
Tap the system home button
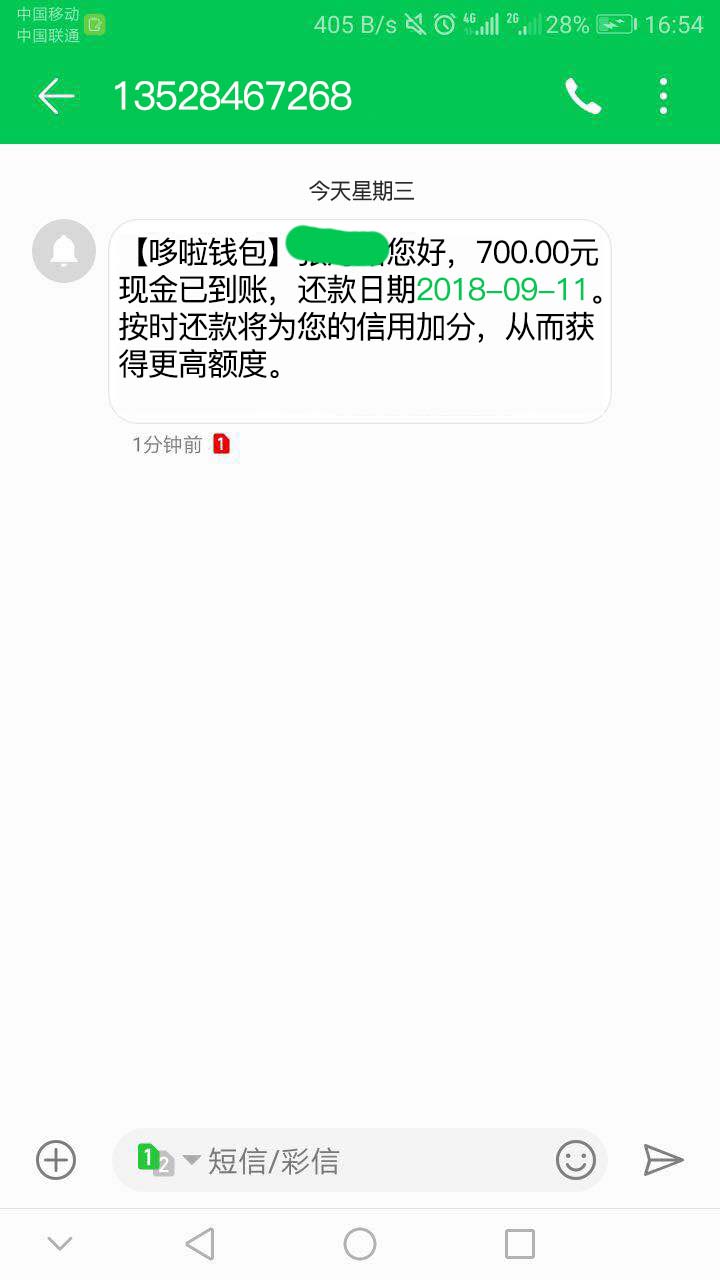point(360,1244)
